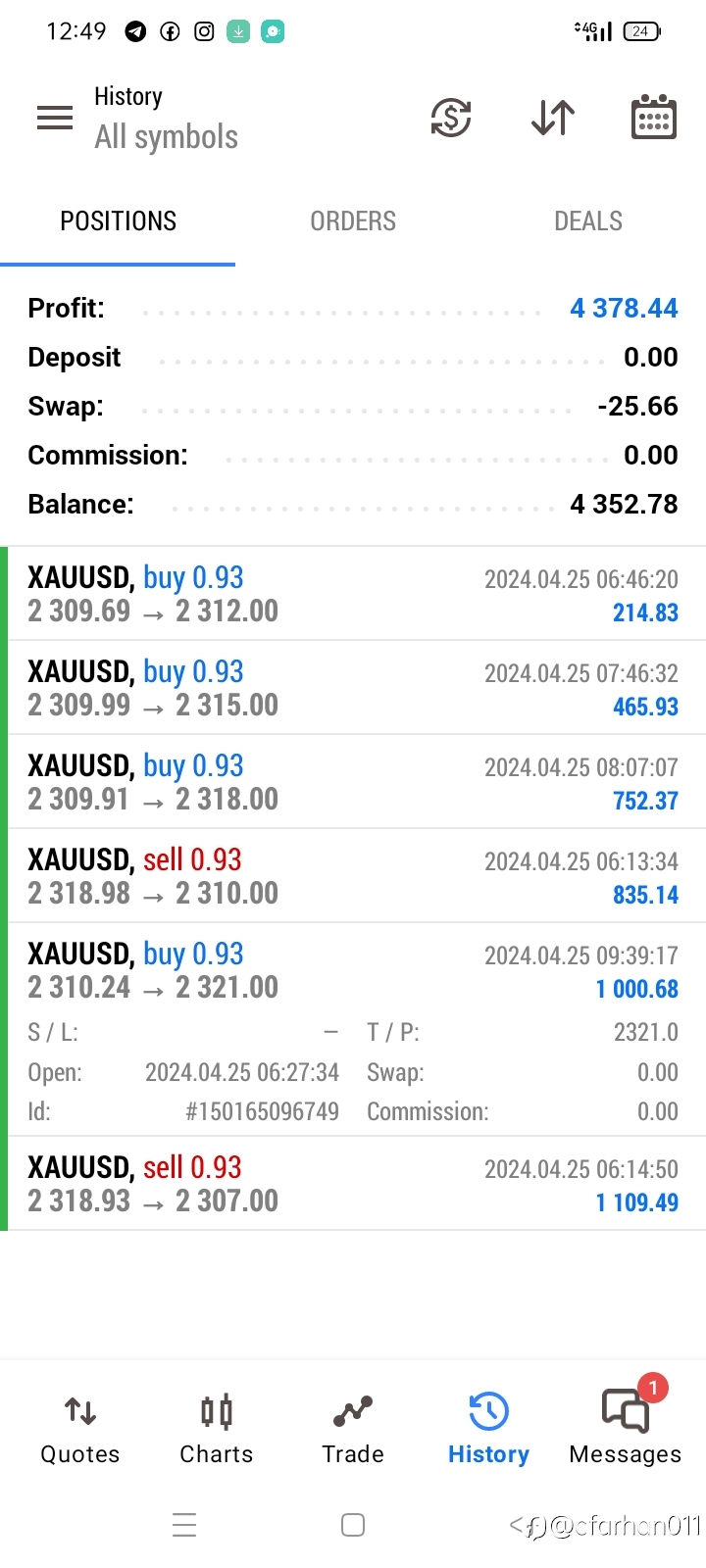This screenshot has height=1568, width=706.
Task: Open Messages with one unread badge
Action: tap(626, 1429)
